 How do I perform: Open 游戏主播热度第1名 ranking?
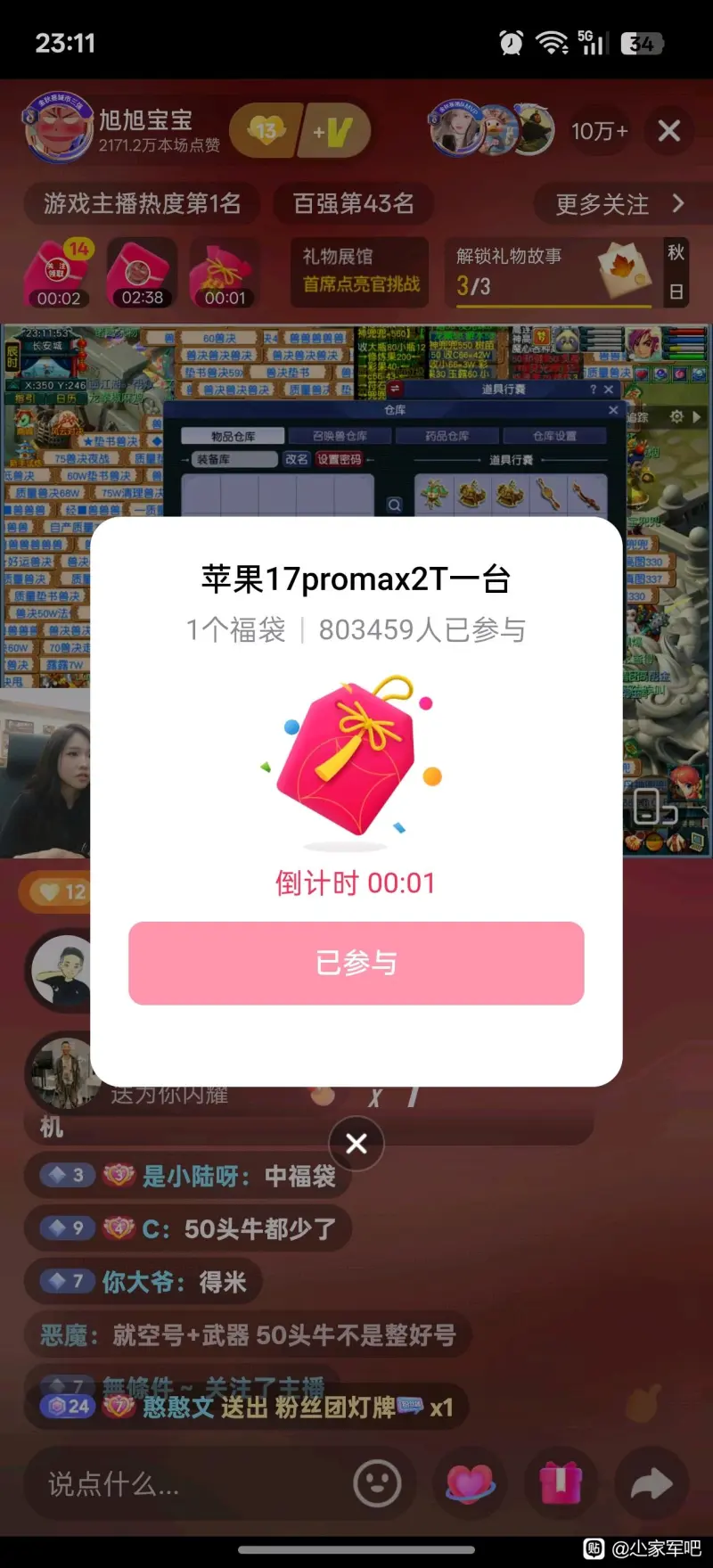pos(141,204)
